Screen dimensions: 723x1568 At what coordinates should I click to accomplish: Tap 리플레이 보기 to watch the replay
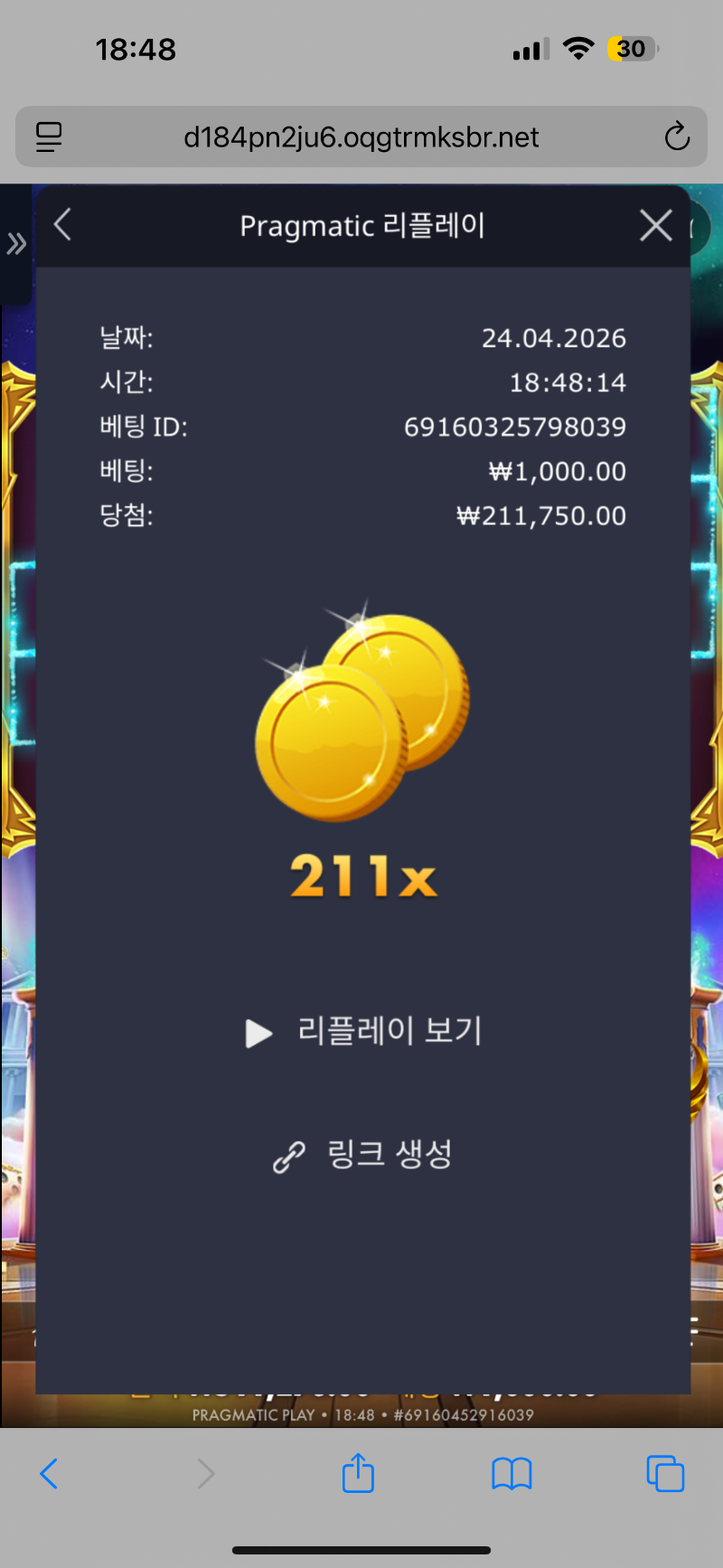[x=363, y=1032]
